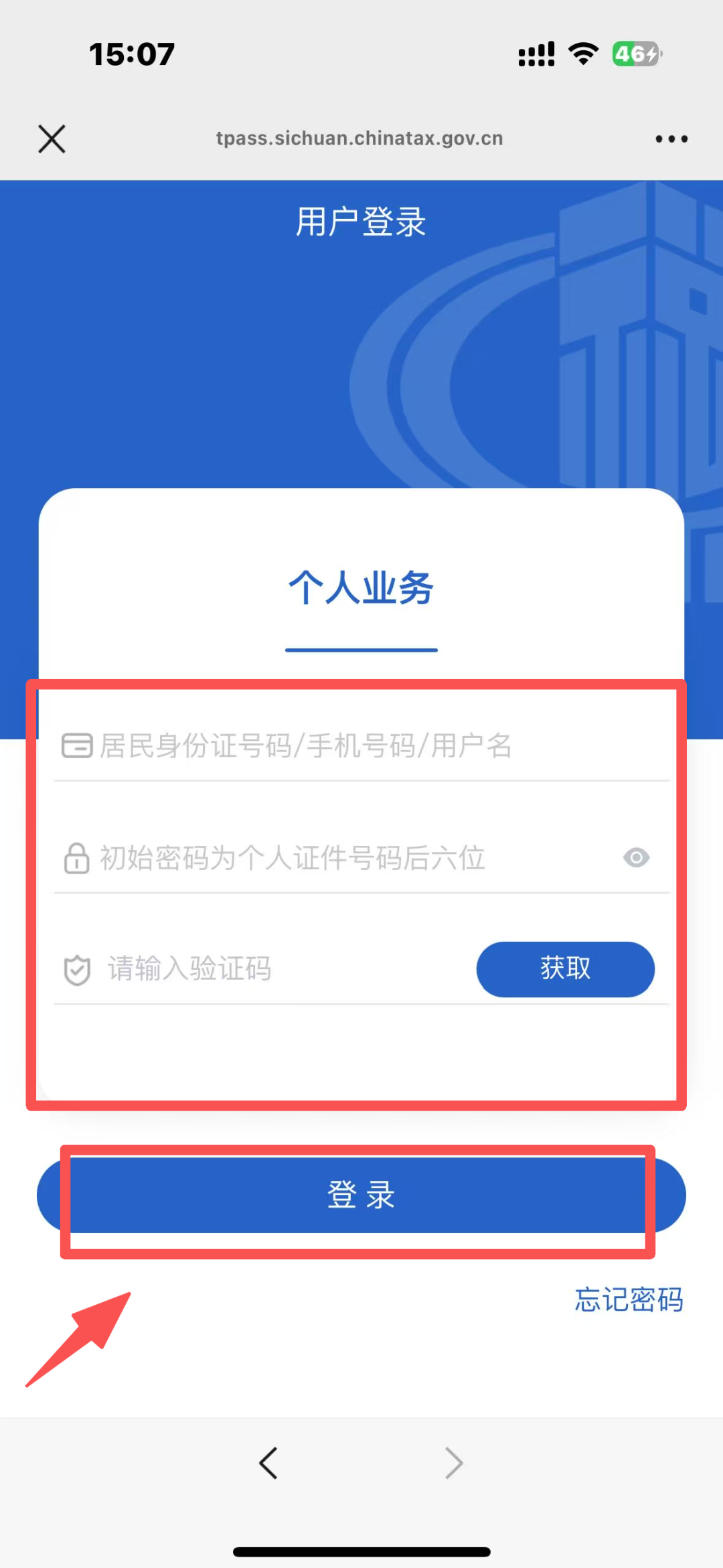Open the 忘记密码 link

click(x=629, y=1299)
